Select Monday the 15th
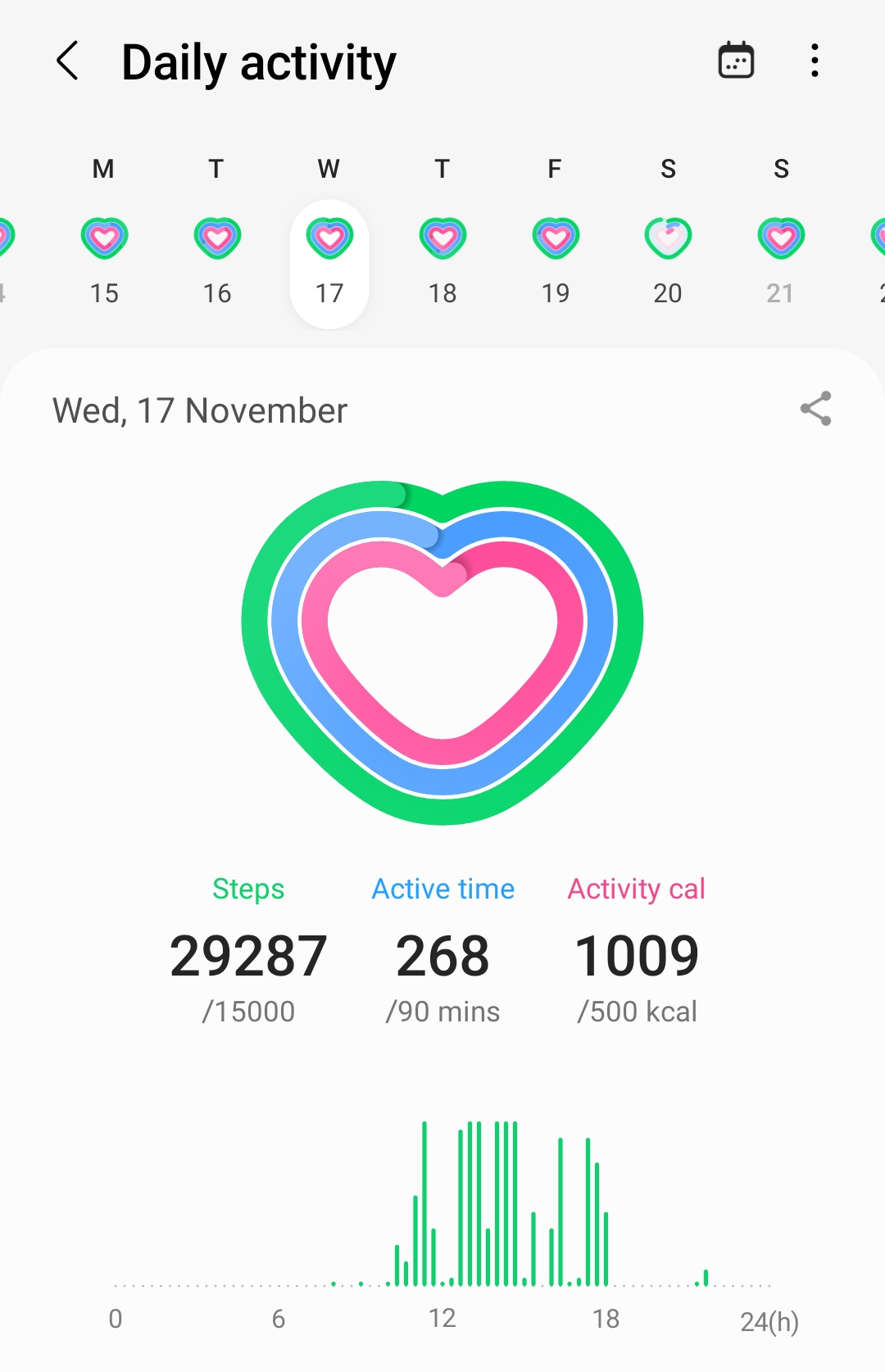This screenshot has height=1372, width=885. pyautogui.click(x=104, y=260)
